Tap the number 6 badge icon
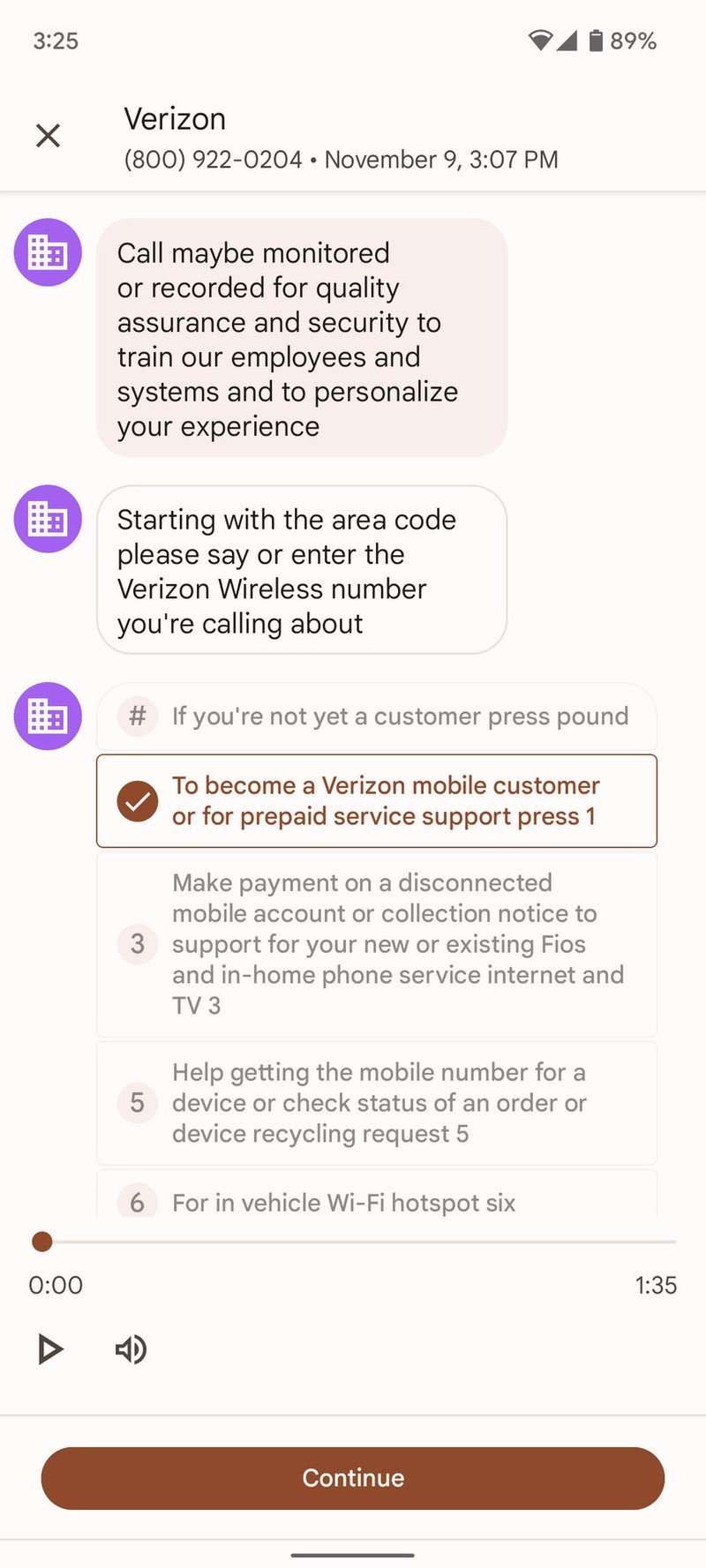Viewport: 706px width, 1568px height. (x=137, y=1202)
